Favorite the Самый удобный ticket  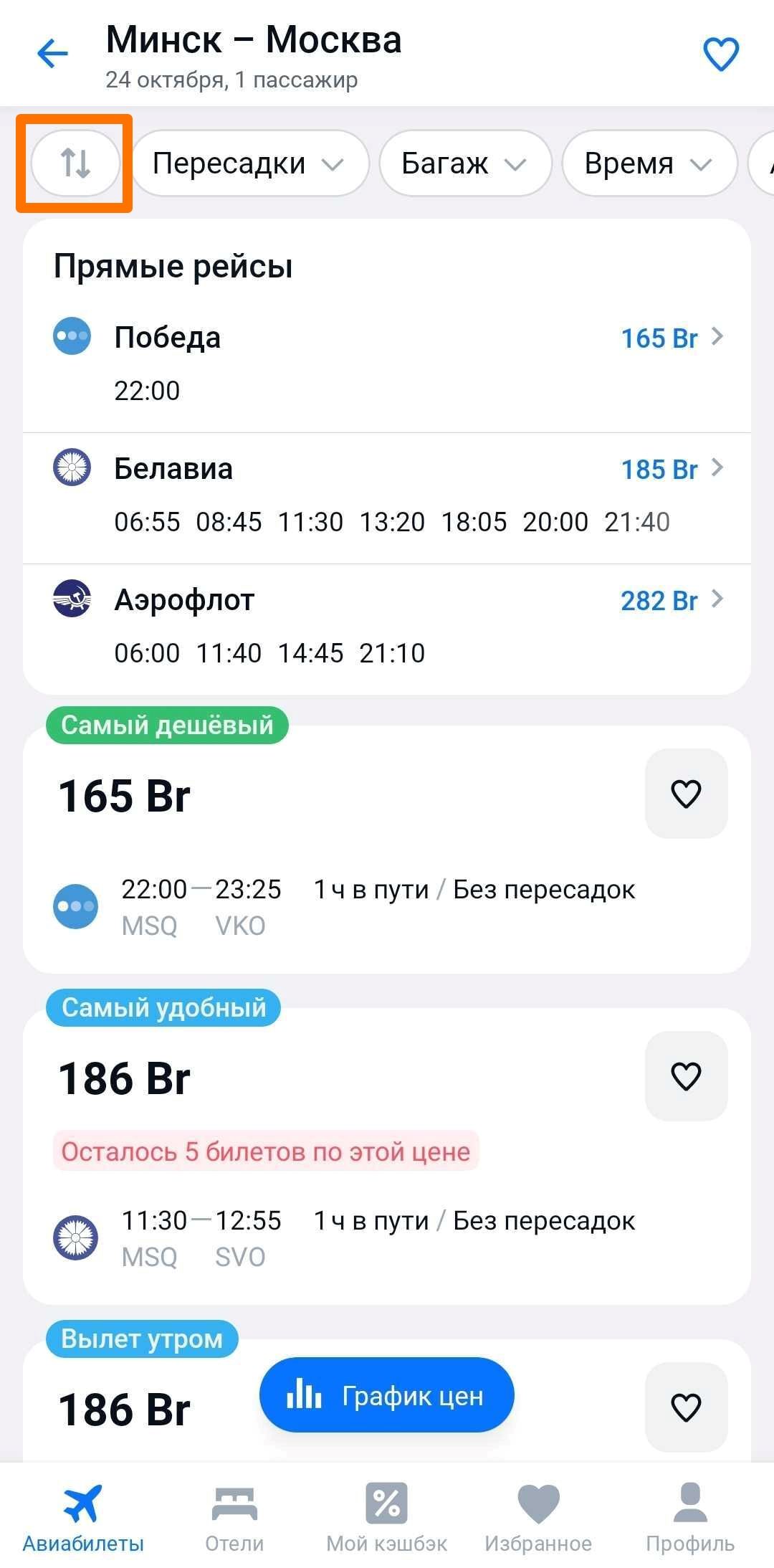pyautogui.click(x=687, y=1076)
